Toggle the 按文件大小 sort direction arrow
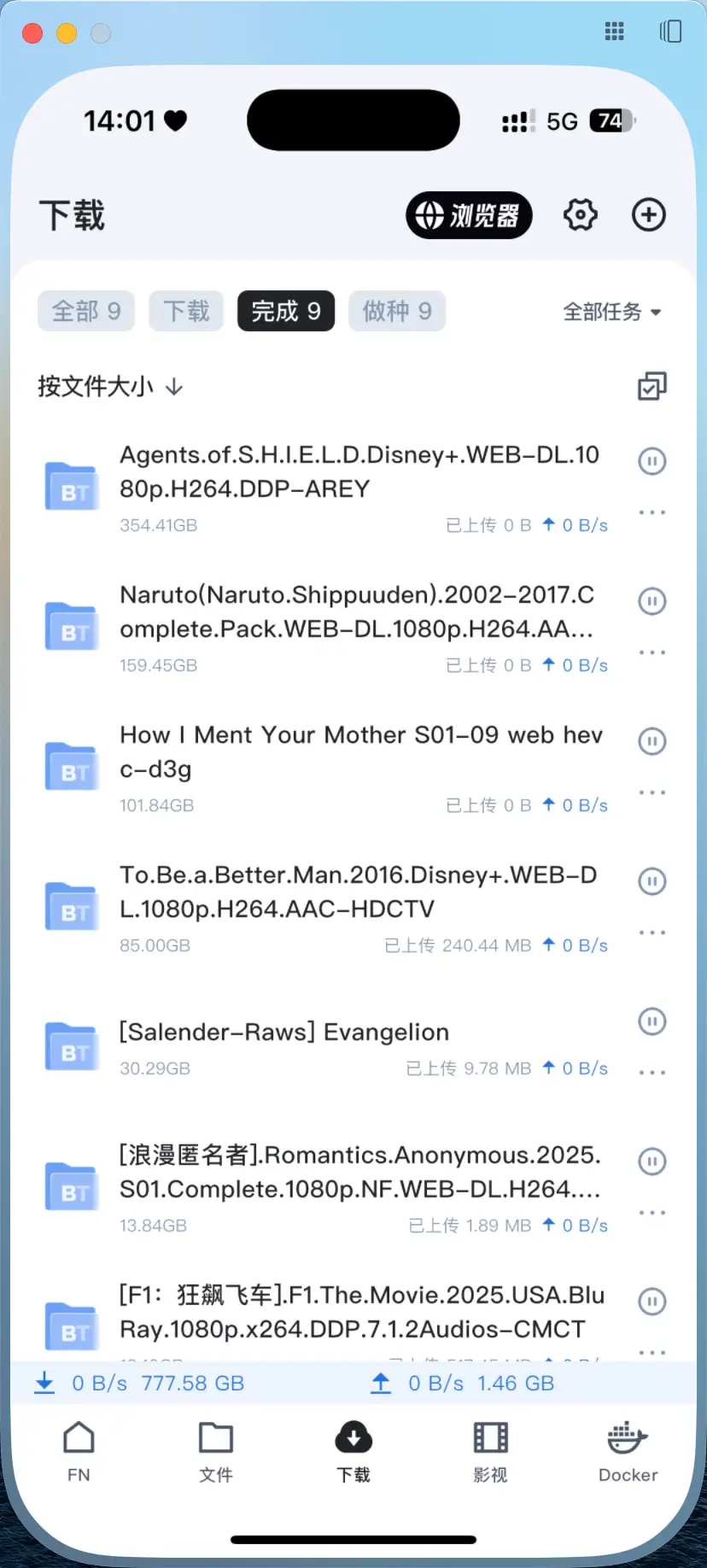 (174, 387)
